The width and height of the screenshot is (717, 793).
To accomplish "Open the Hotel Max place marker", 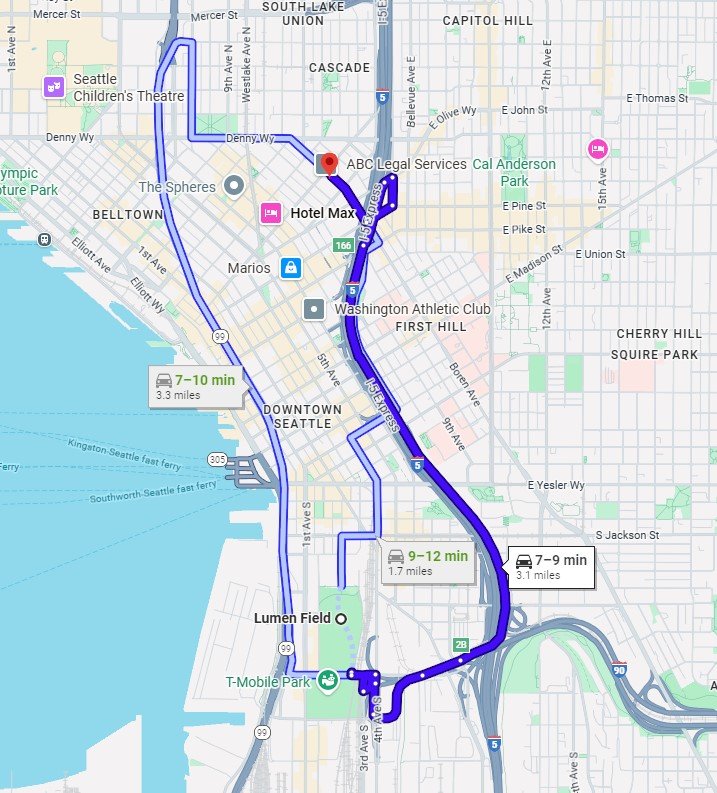I will 270,213.
